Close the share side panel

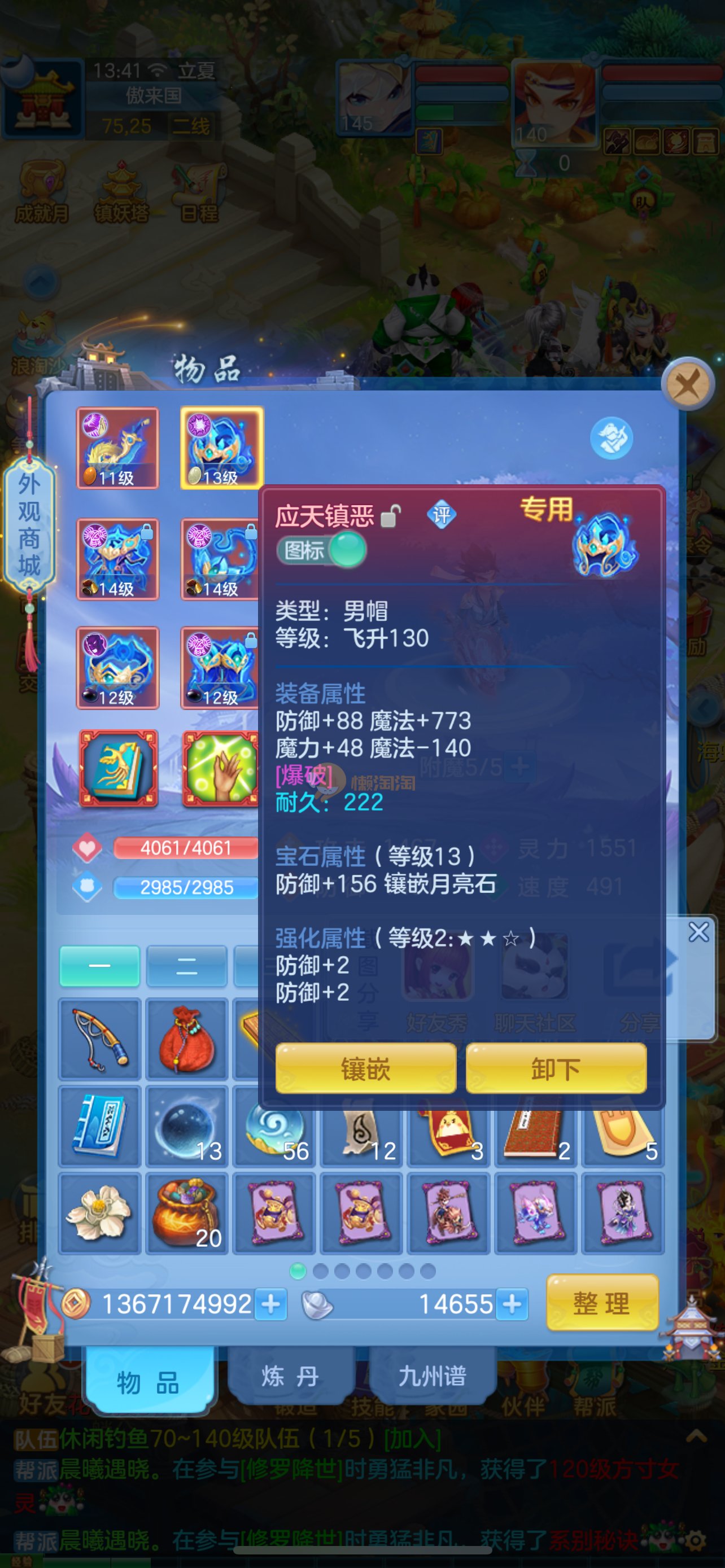(697, 932)
